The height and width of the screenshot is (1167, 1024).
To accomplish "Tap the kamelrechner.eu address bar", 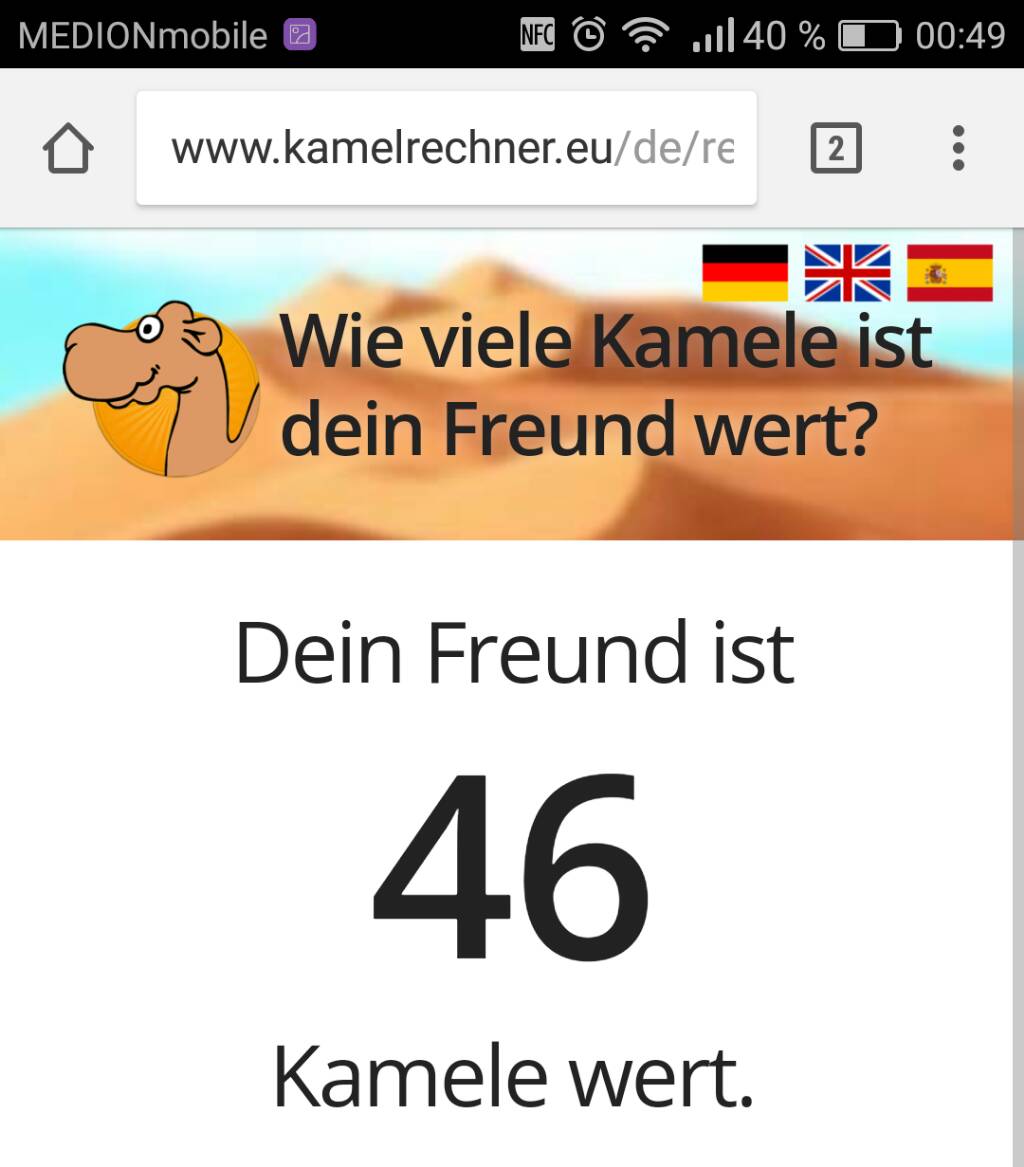I will [446, 149].
